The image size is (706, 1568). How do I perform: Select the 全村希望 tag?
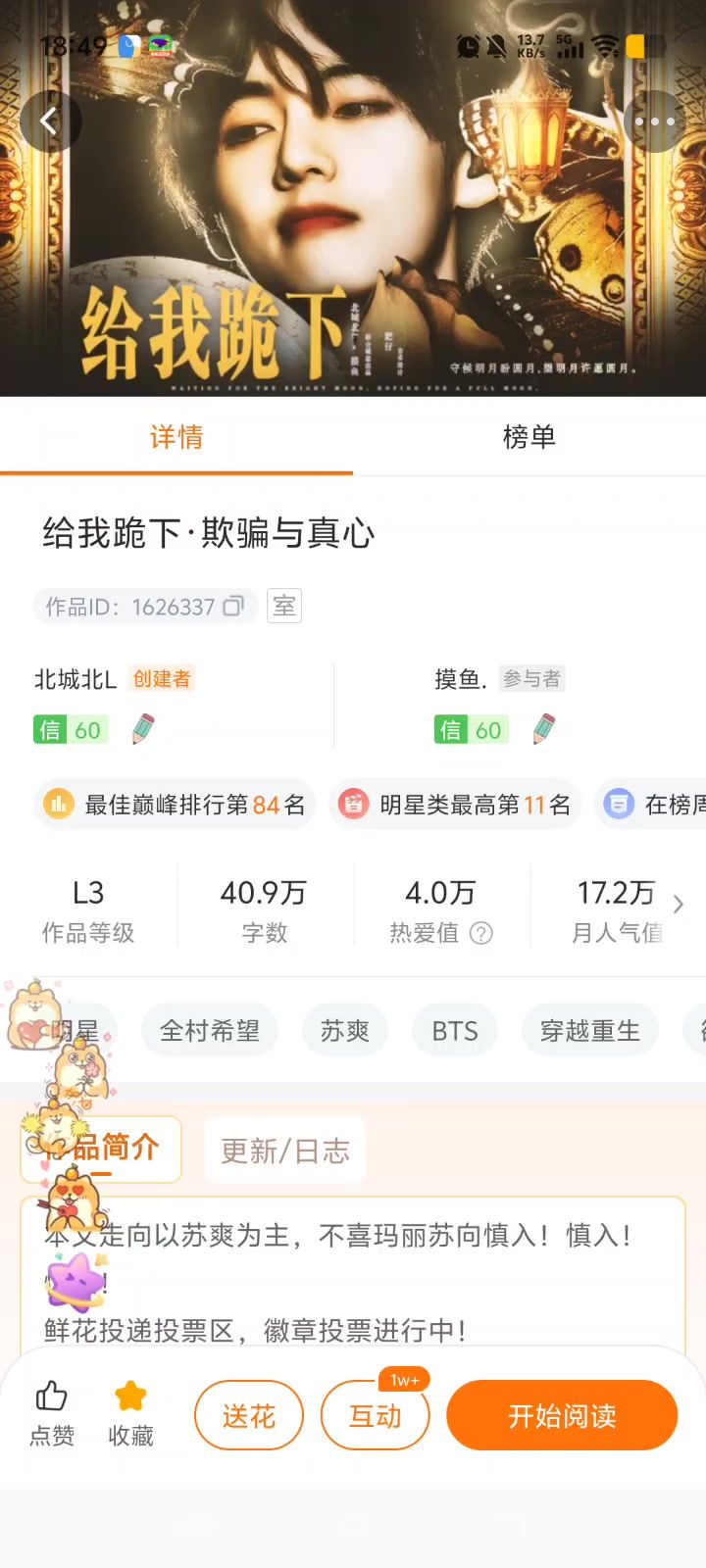point(210,1031)
